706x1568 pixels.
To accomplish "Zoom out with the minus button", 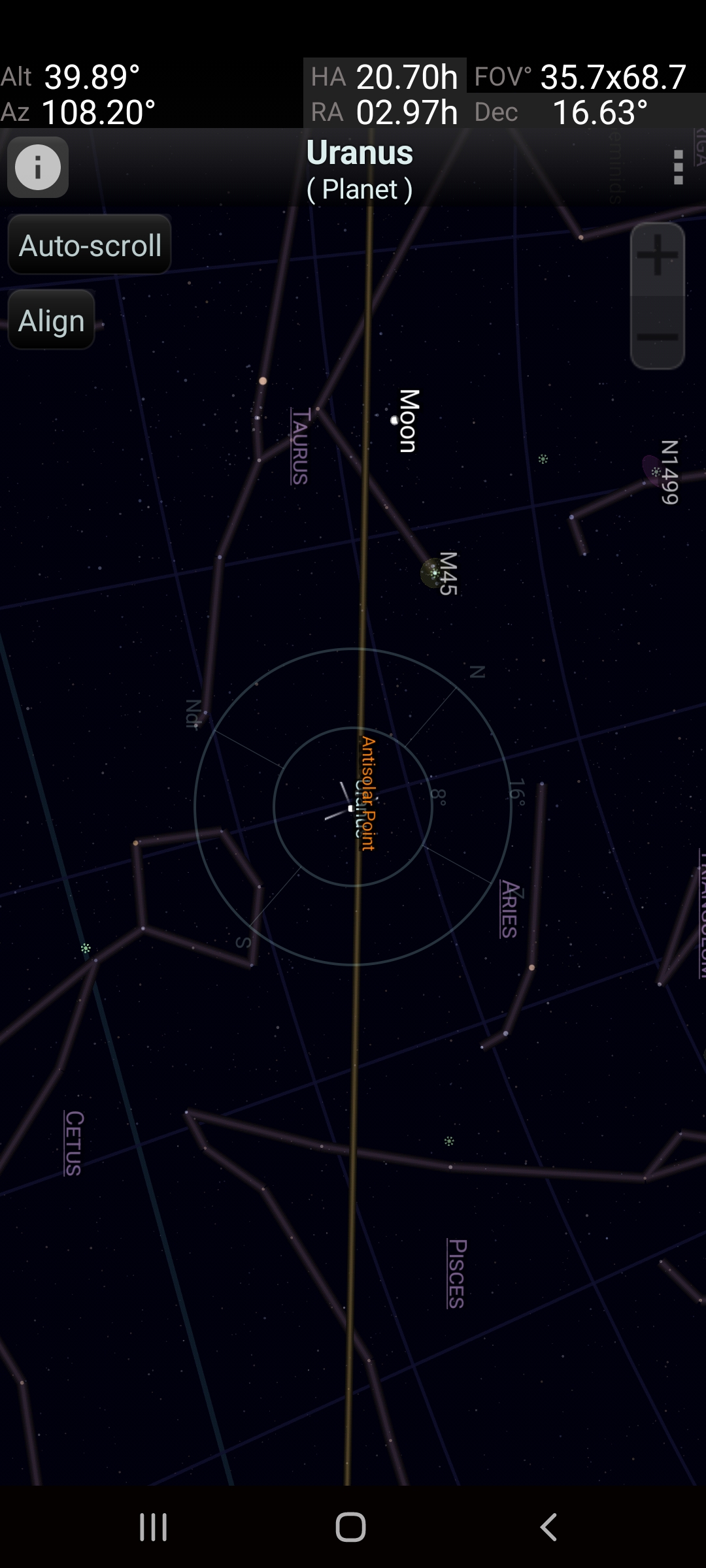I will click(657, 336).
